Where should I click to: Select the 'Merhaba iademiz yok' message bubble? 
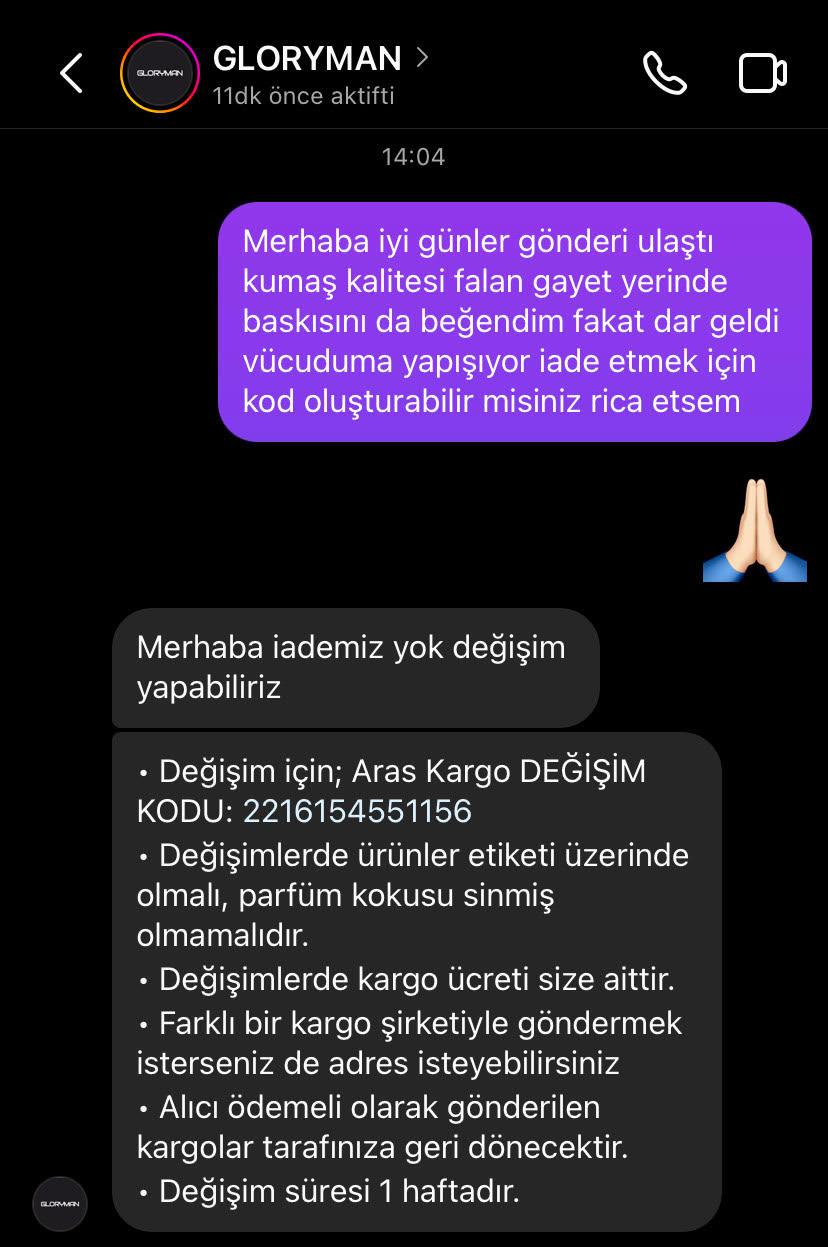(x=354, y=668)
